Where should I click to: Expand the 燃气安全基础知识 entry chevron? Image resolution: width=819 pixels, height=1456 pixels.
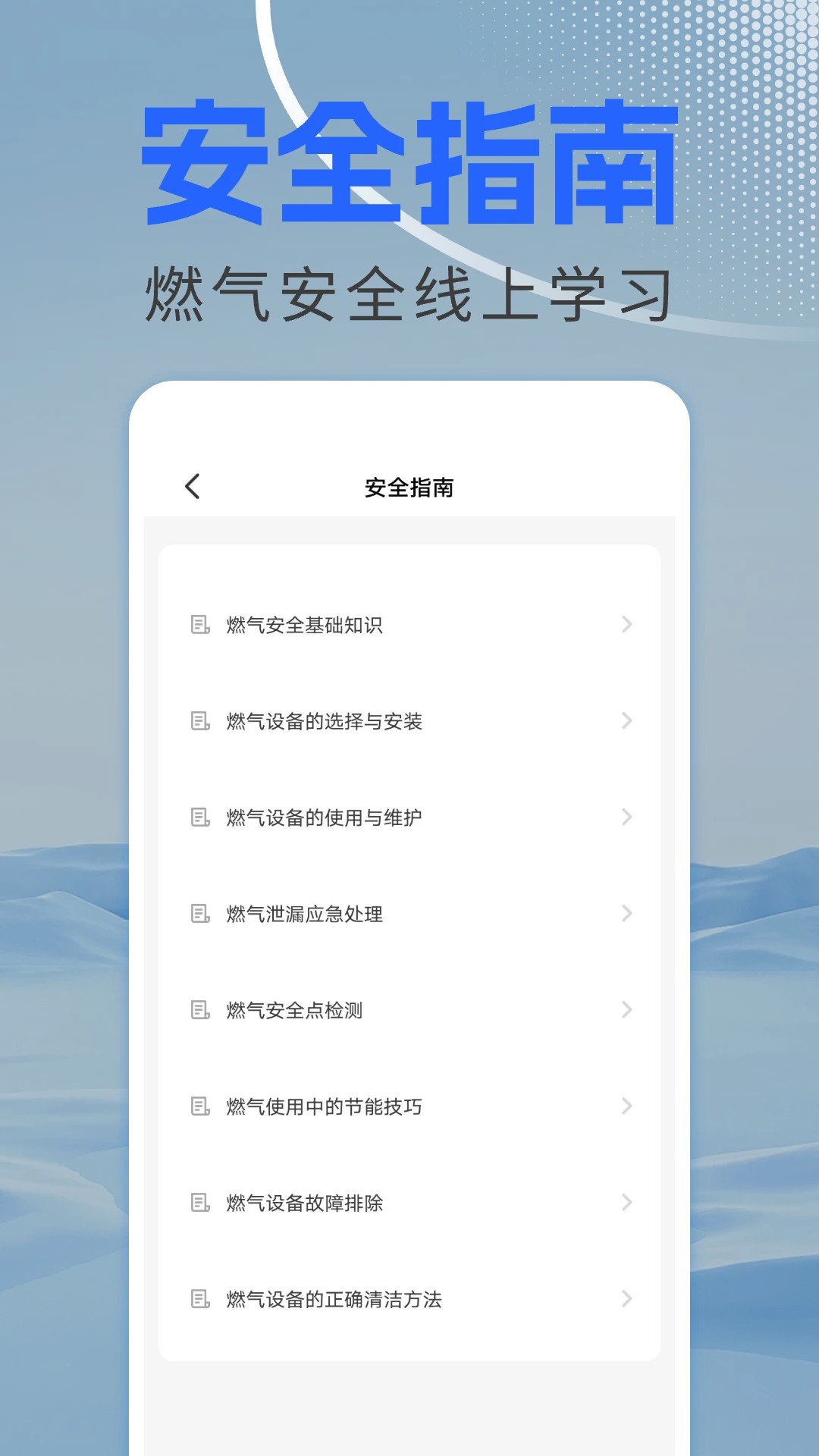point(625,625)
